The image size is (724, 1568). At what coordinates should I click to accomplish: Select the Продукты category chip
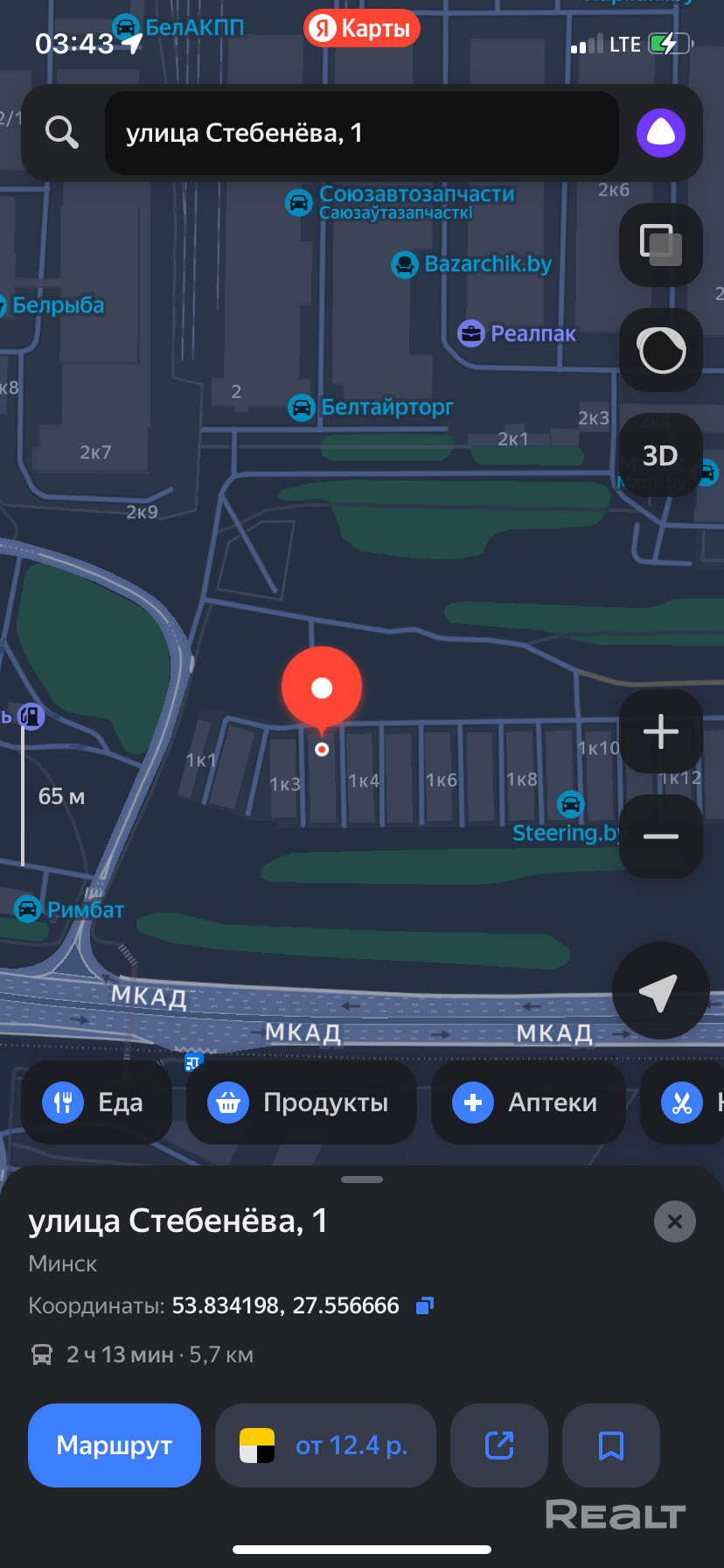(300, 1102)
